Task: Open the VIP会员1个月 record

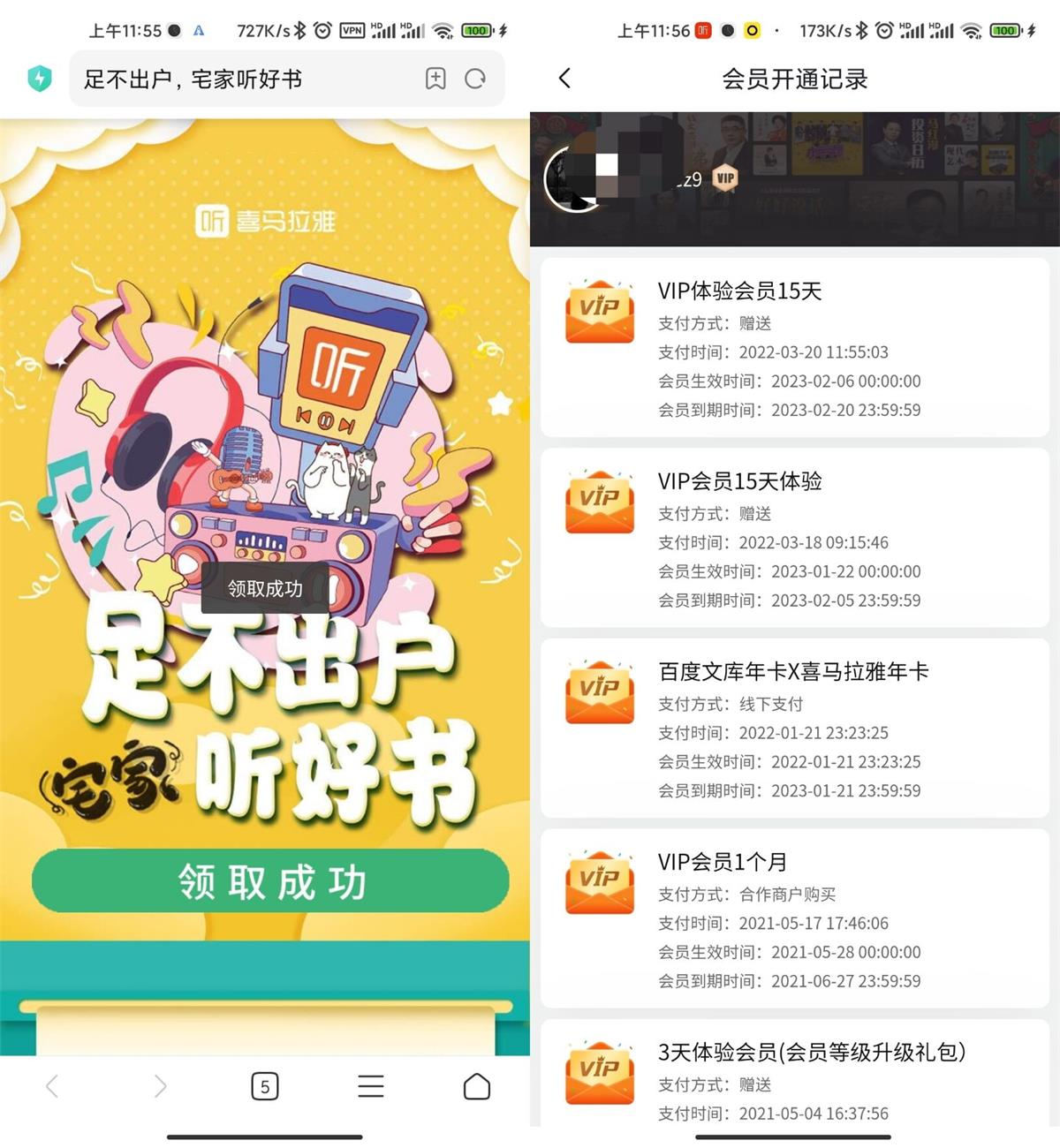Action: click(794, 918)
